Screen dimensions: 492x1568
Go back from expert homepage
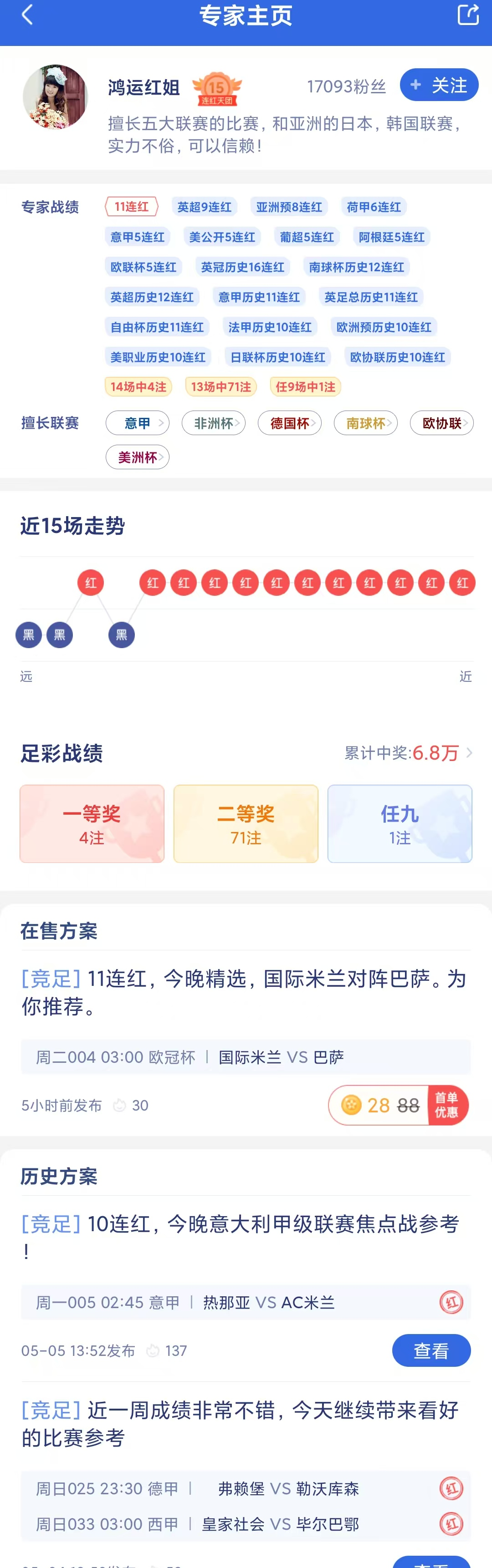(x=26, y=15)
